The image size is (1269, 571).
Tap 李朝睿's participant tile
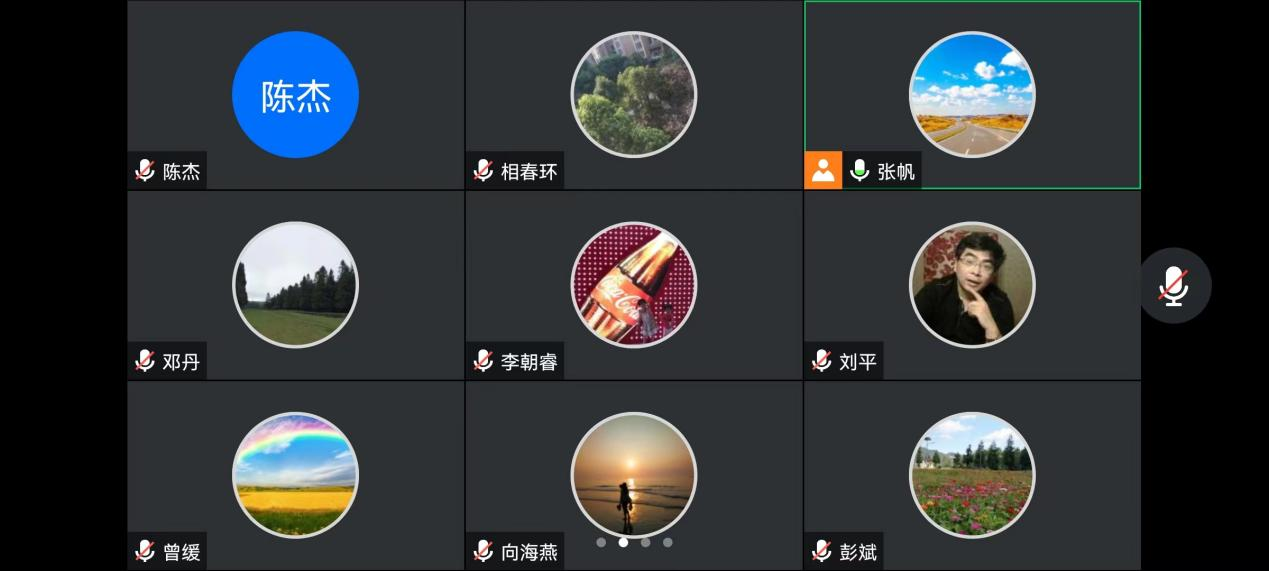coord(633,285)
